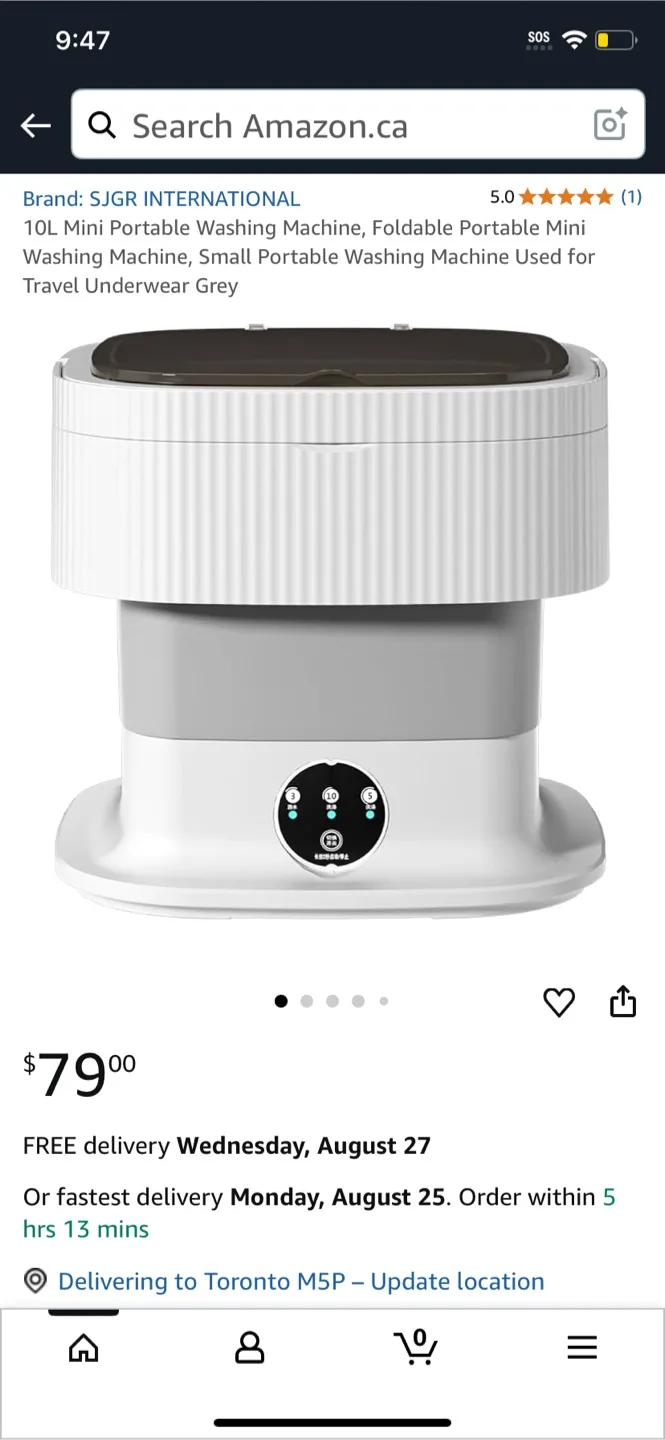Add item to wish list heart
The width and height of the screenshot is (665, 1440).
tap(559, 1002)
